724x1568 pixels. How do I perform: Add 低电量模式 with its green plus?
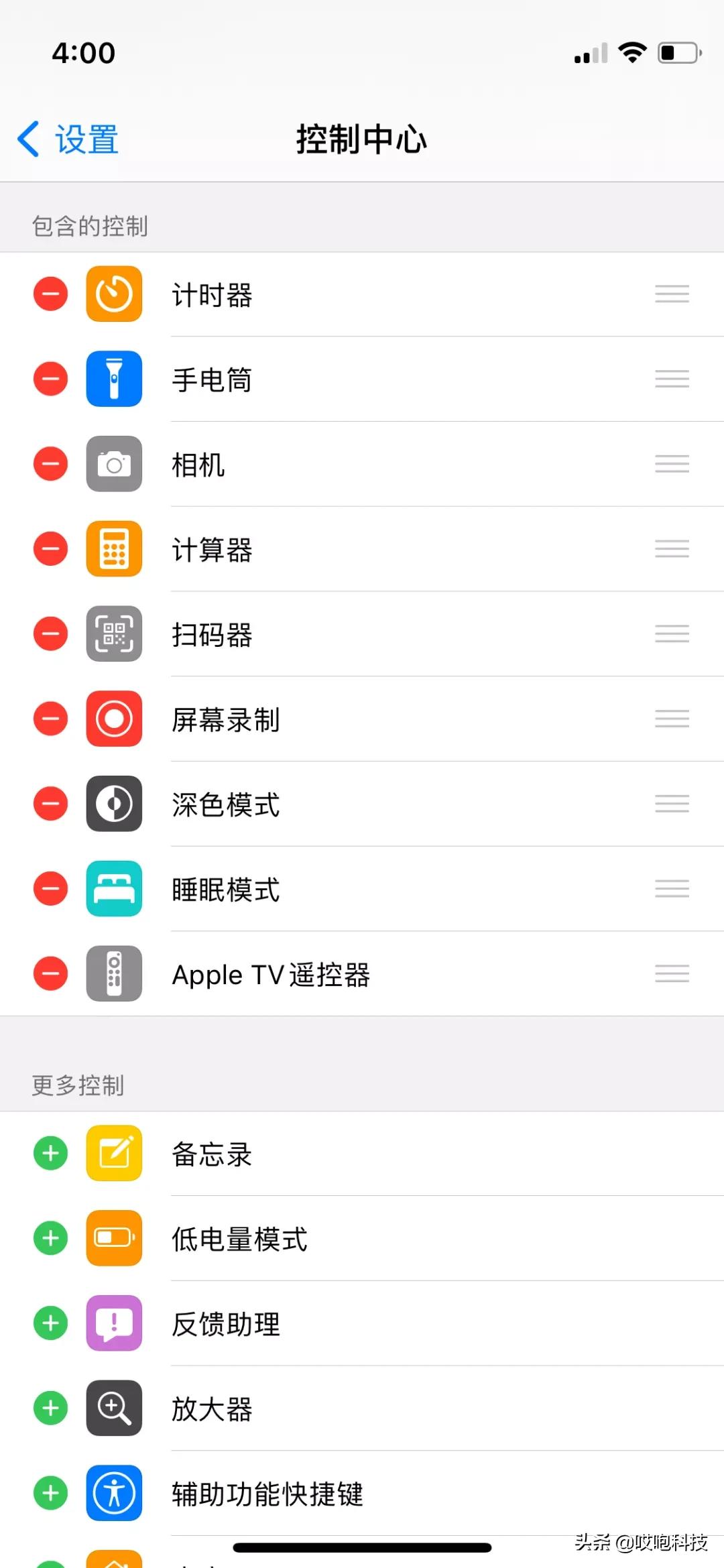pyautogui.click(x=50, y=1239)
